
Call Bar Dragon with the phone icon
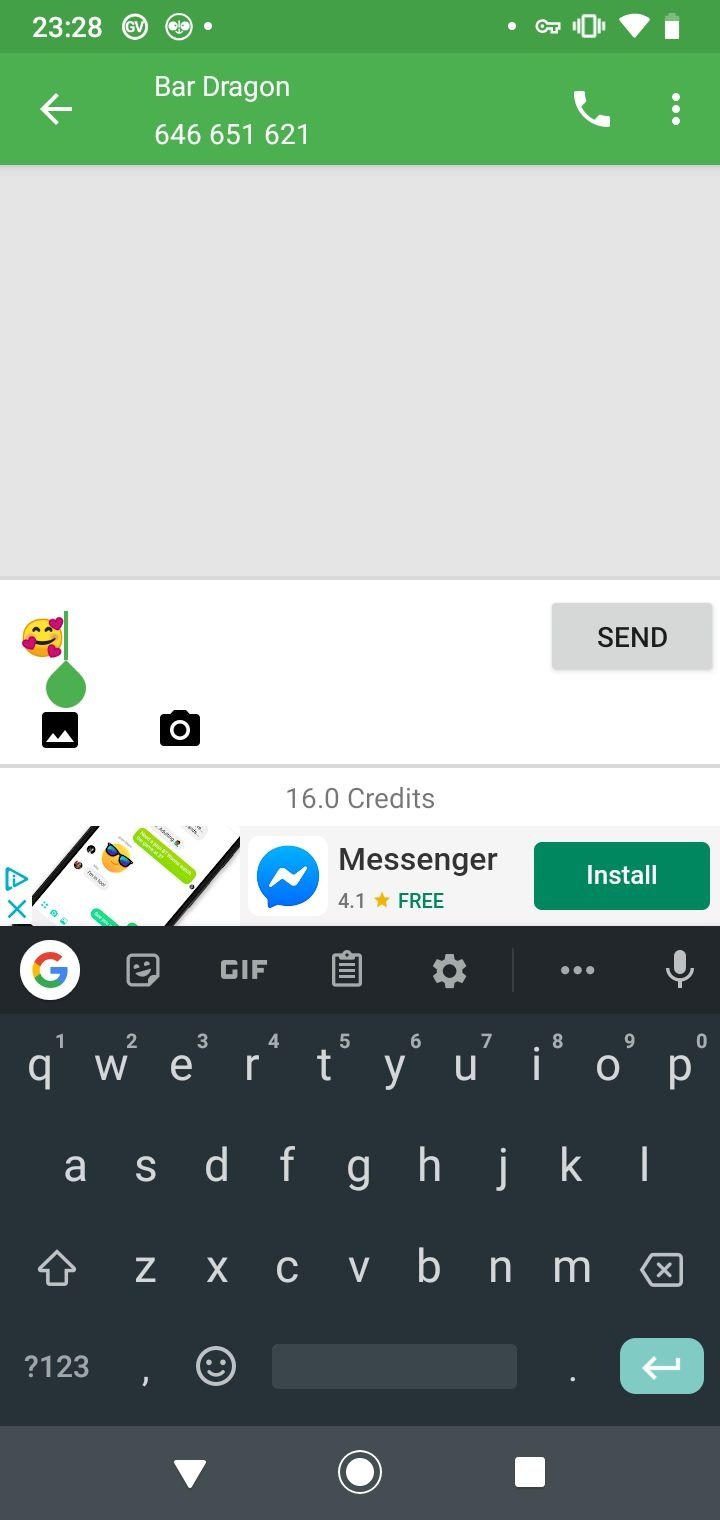coord(591,109)
